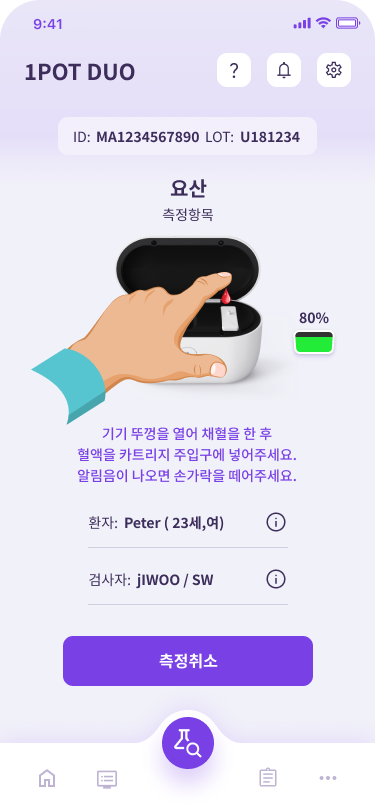Viewport: 375px width, 812px height.
Task: View info for patient Peter
Action: pyautogui.click(x=276, y=523)
